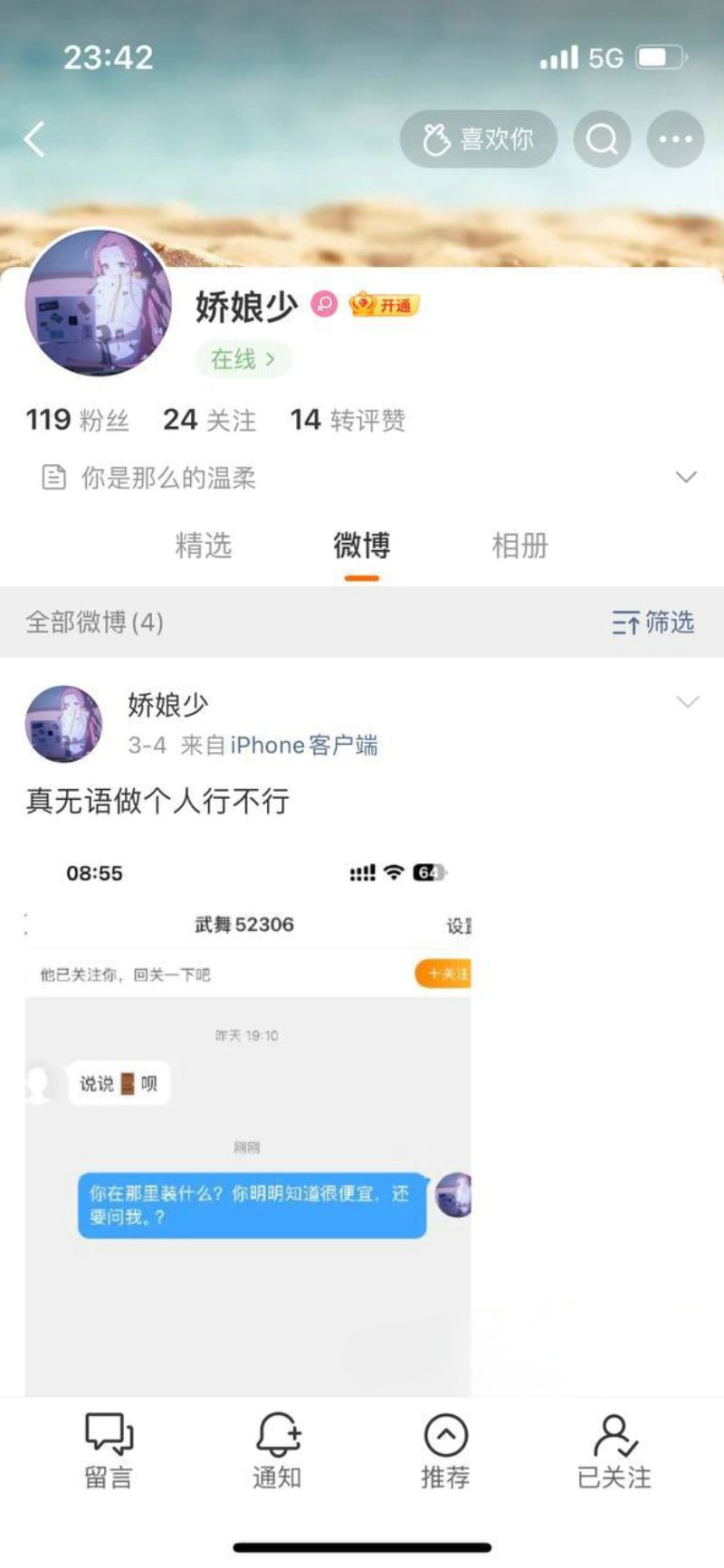The width and height of the screenshot is (724, 1568).
Task: Open 通知 notification settings
Action: click(x=277, y=1450)
